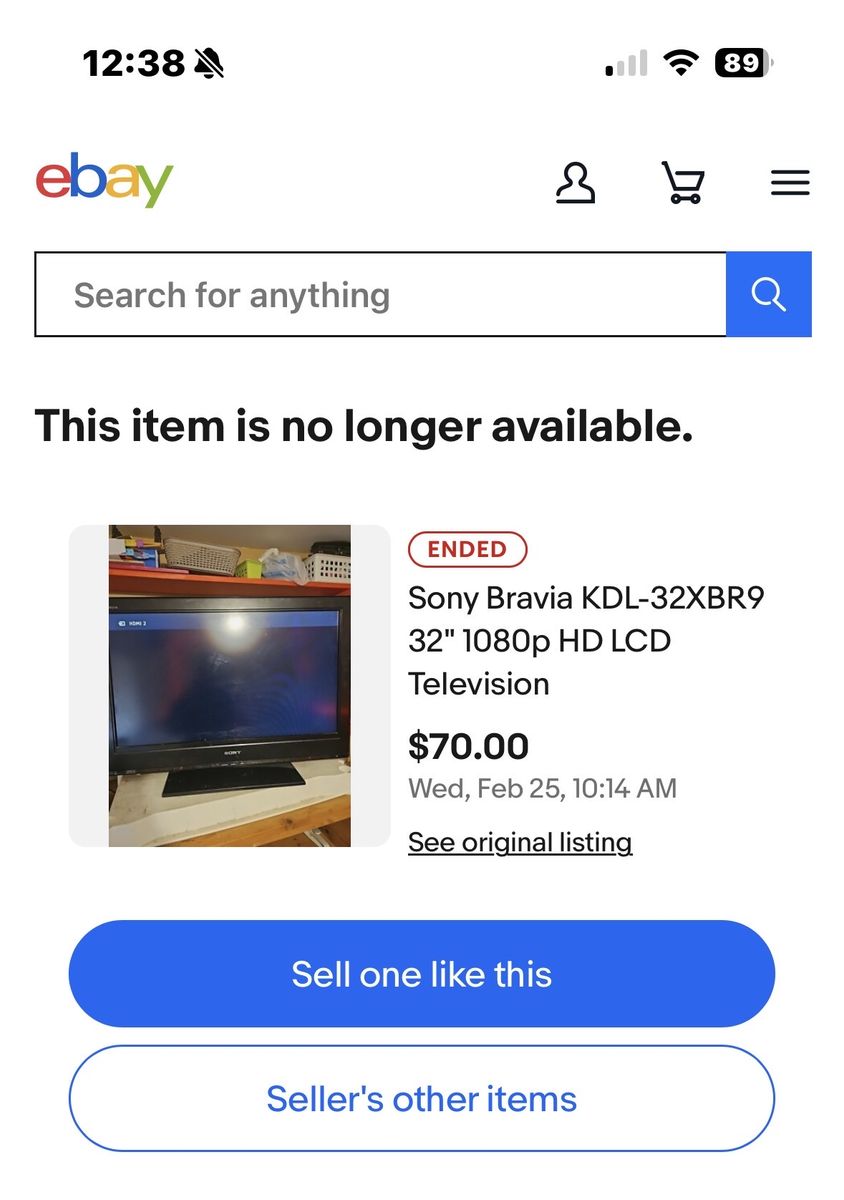Go to eBay home via logo
844x1200 pixels.
pos(104,180)
